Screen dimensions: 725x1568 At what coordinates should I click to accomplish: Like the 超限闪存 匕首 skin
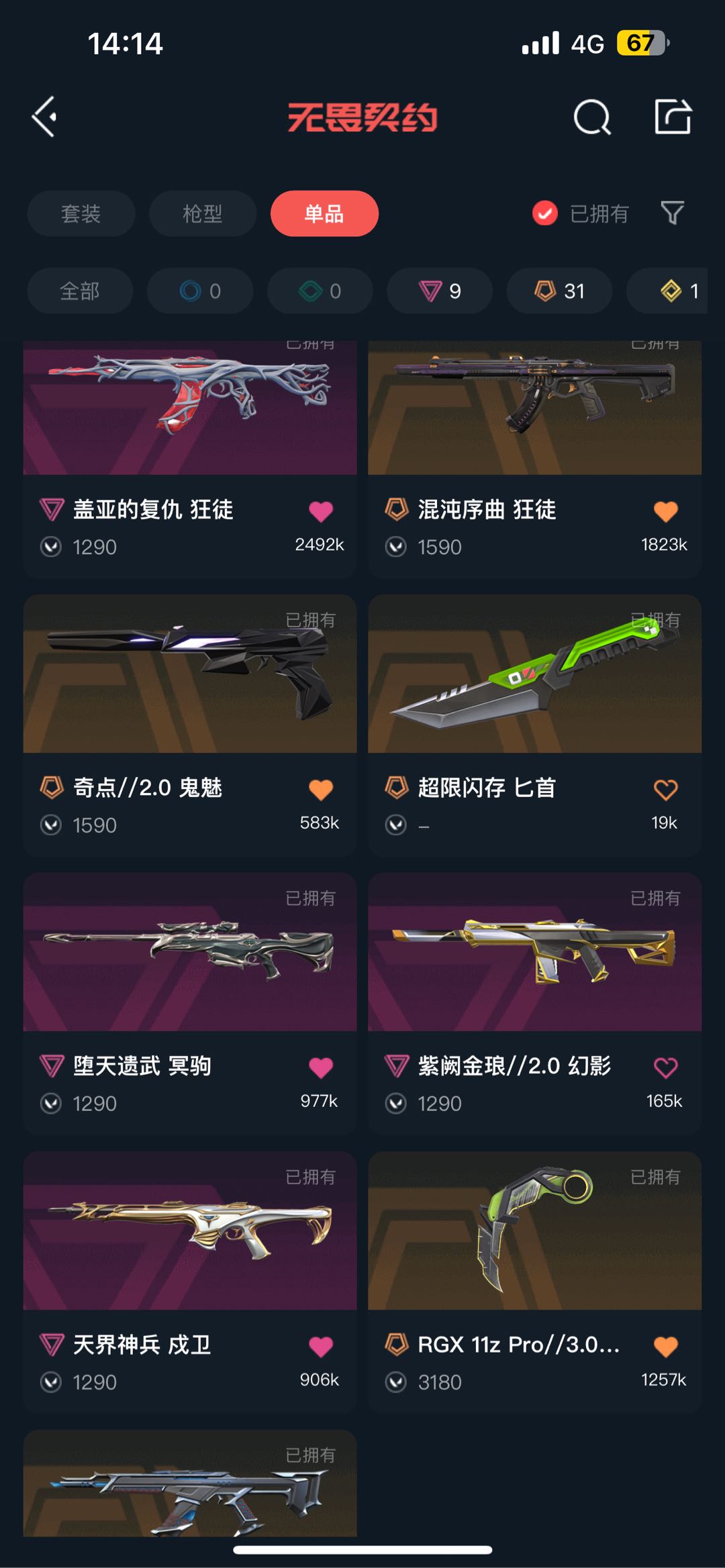click(665, 790)
